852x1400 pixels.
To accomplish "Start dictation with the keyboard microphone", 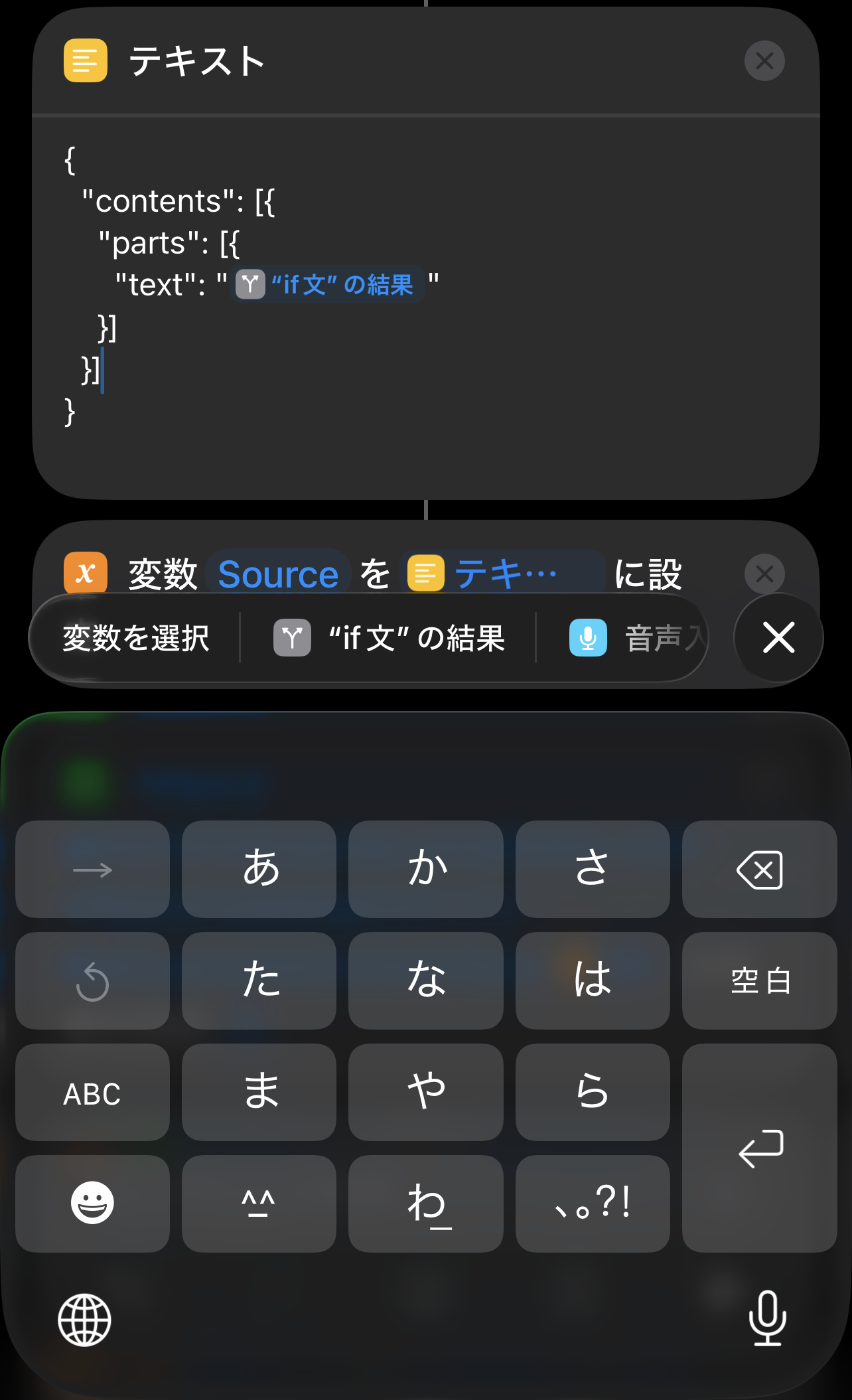I will coord(767,1318).
